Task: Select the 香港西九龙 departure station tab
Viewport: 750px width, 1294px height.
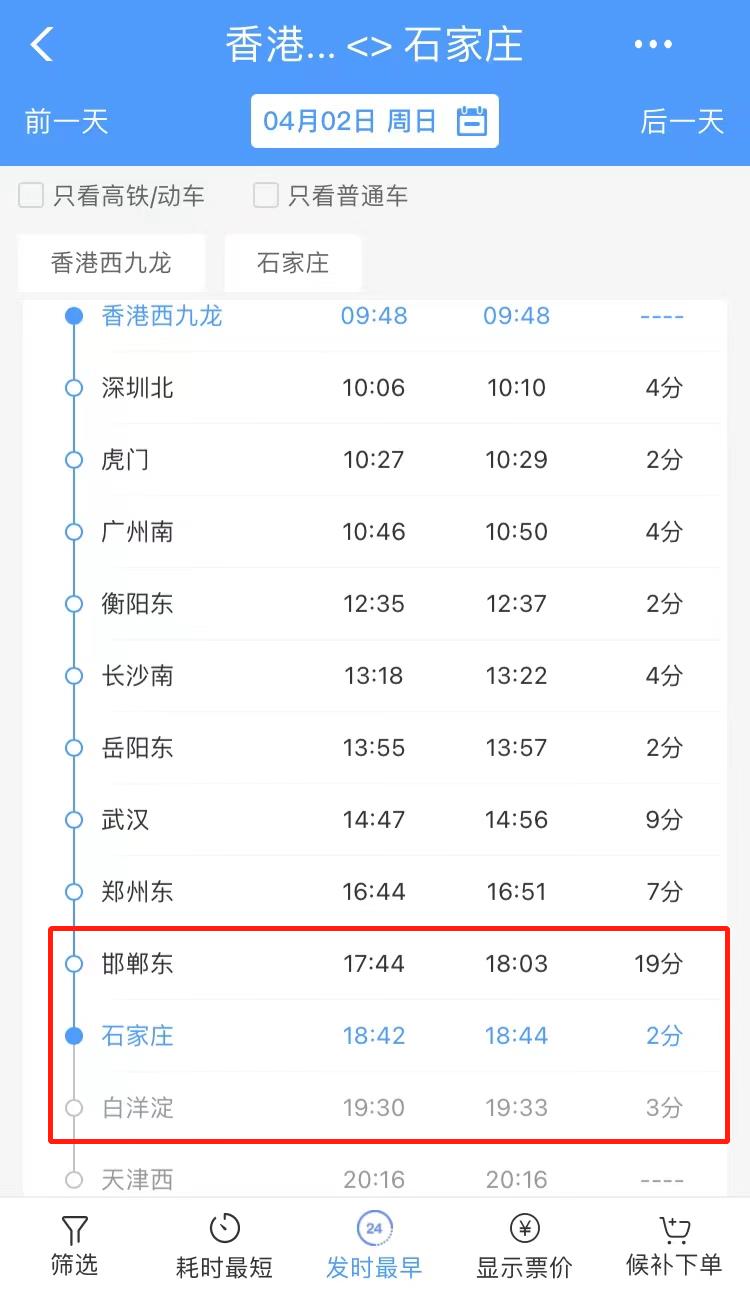Action: pyautogui.click(x=110, y=261)
